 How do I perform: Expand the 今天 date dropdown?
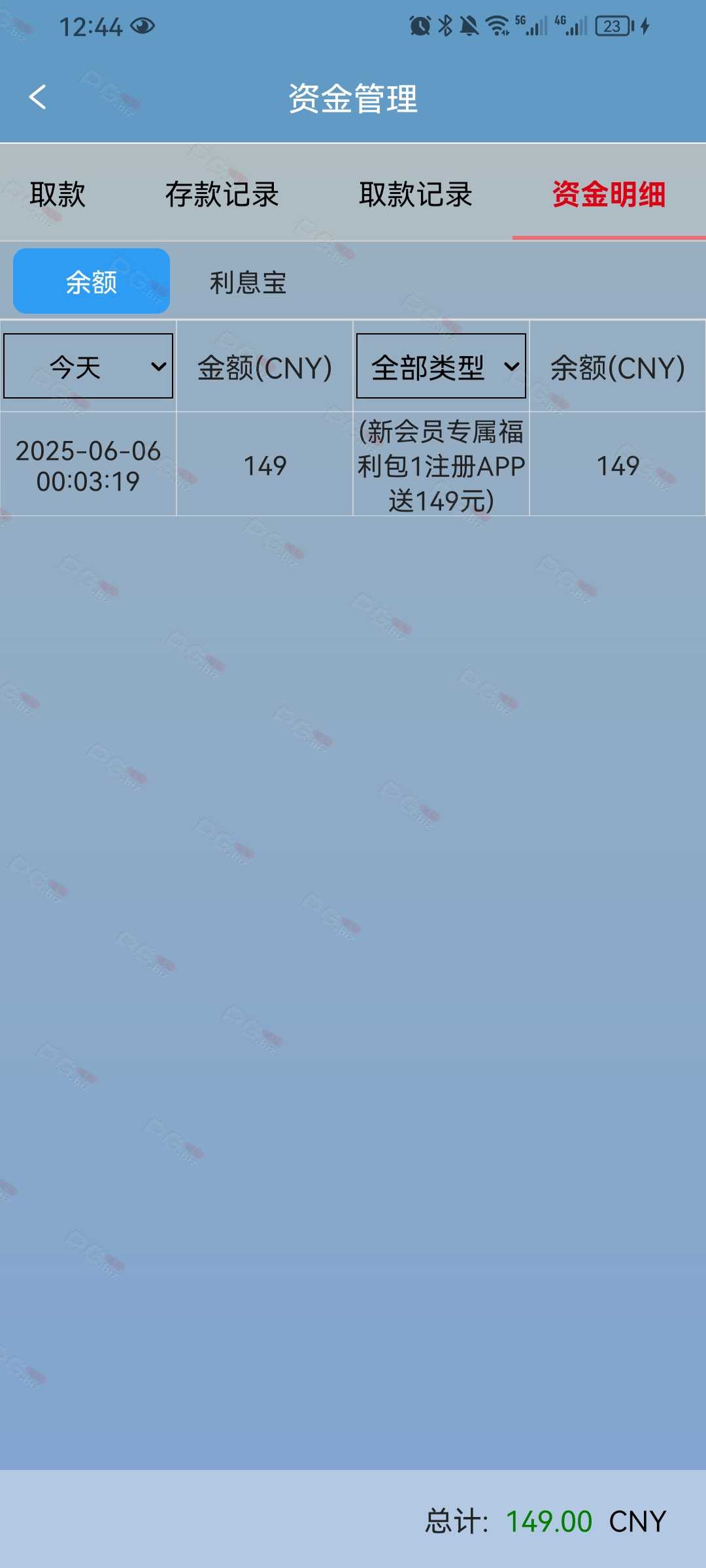pos(88,366)
